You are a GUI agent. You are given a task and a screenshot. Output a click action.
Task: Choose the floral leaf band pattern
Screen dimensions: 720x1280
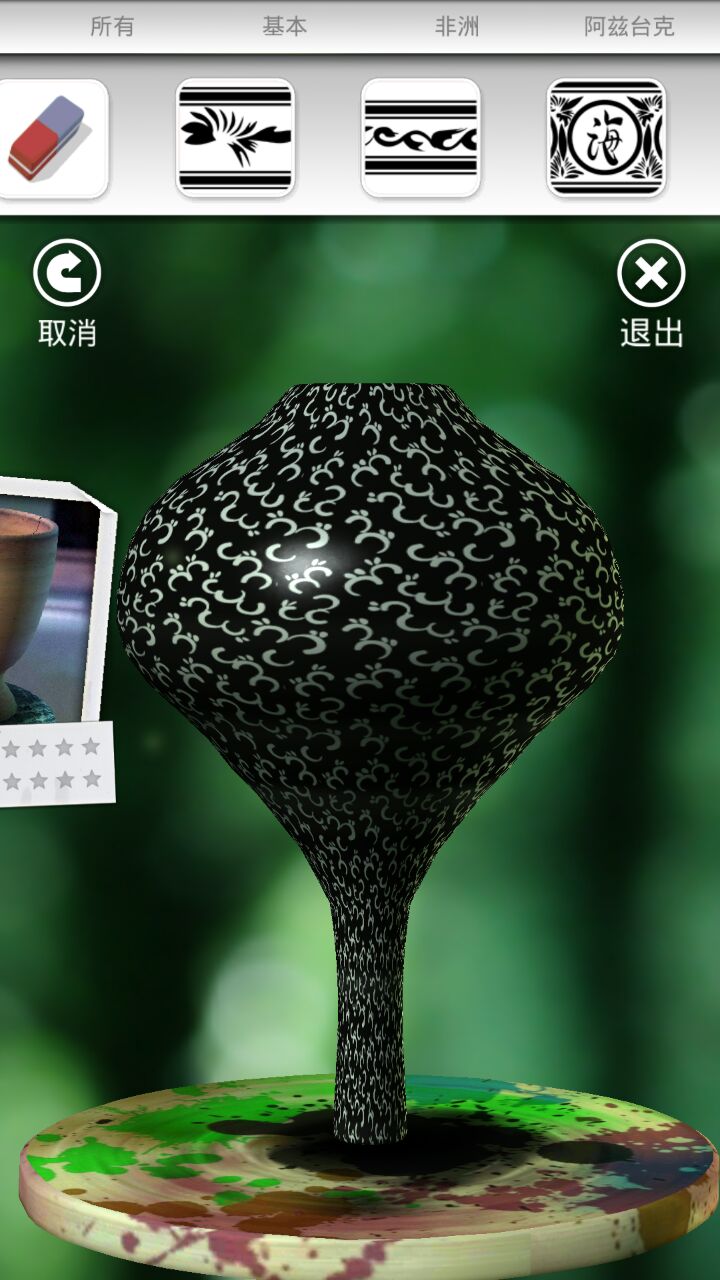[235, 138]
